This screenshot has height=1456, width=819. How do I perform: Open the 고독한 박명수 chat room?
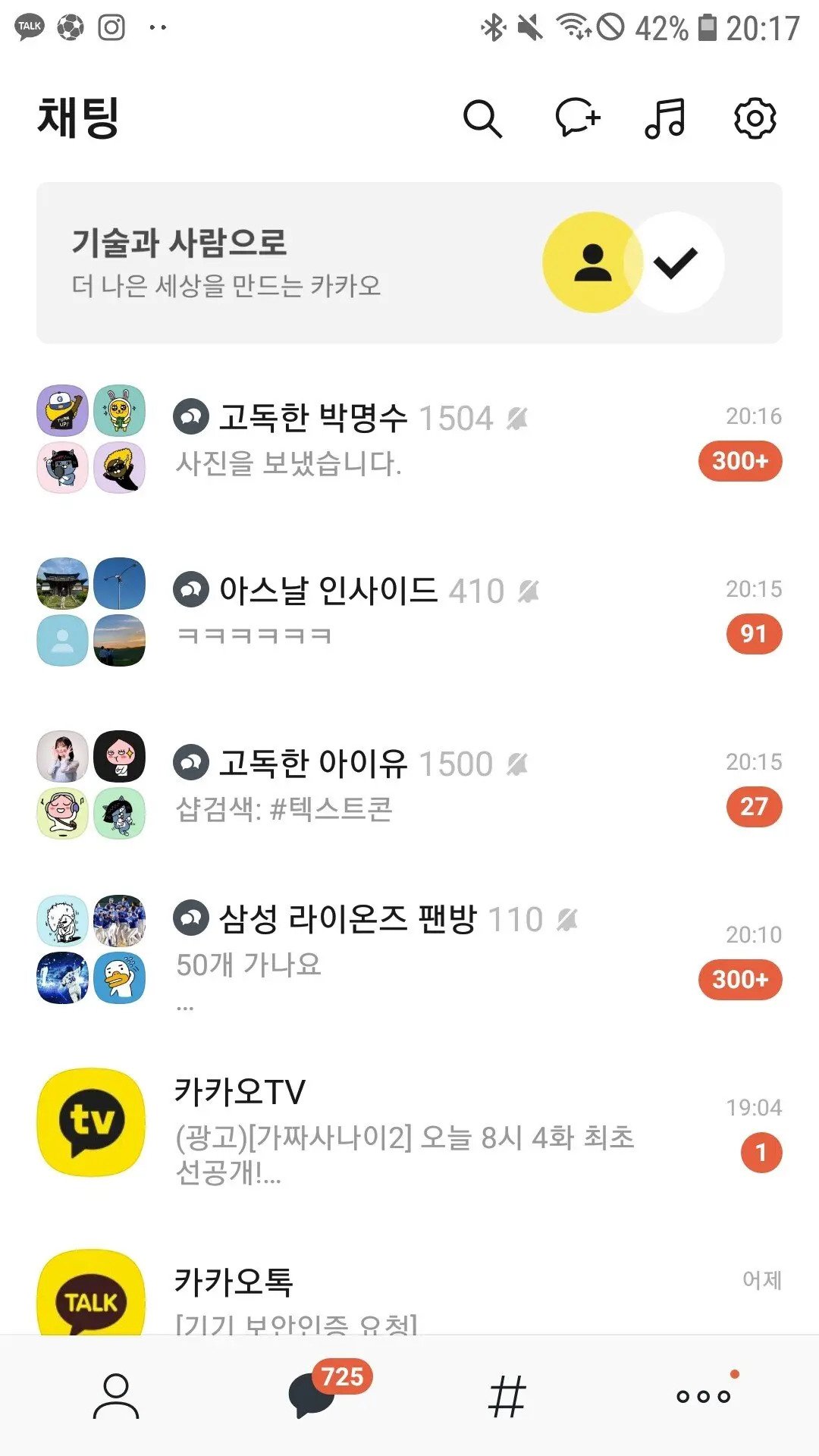409,440
